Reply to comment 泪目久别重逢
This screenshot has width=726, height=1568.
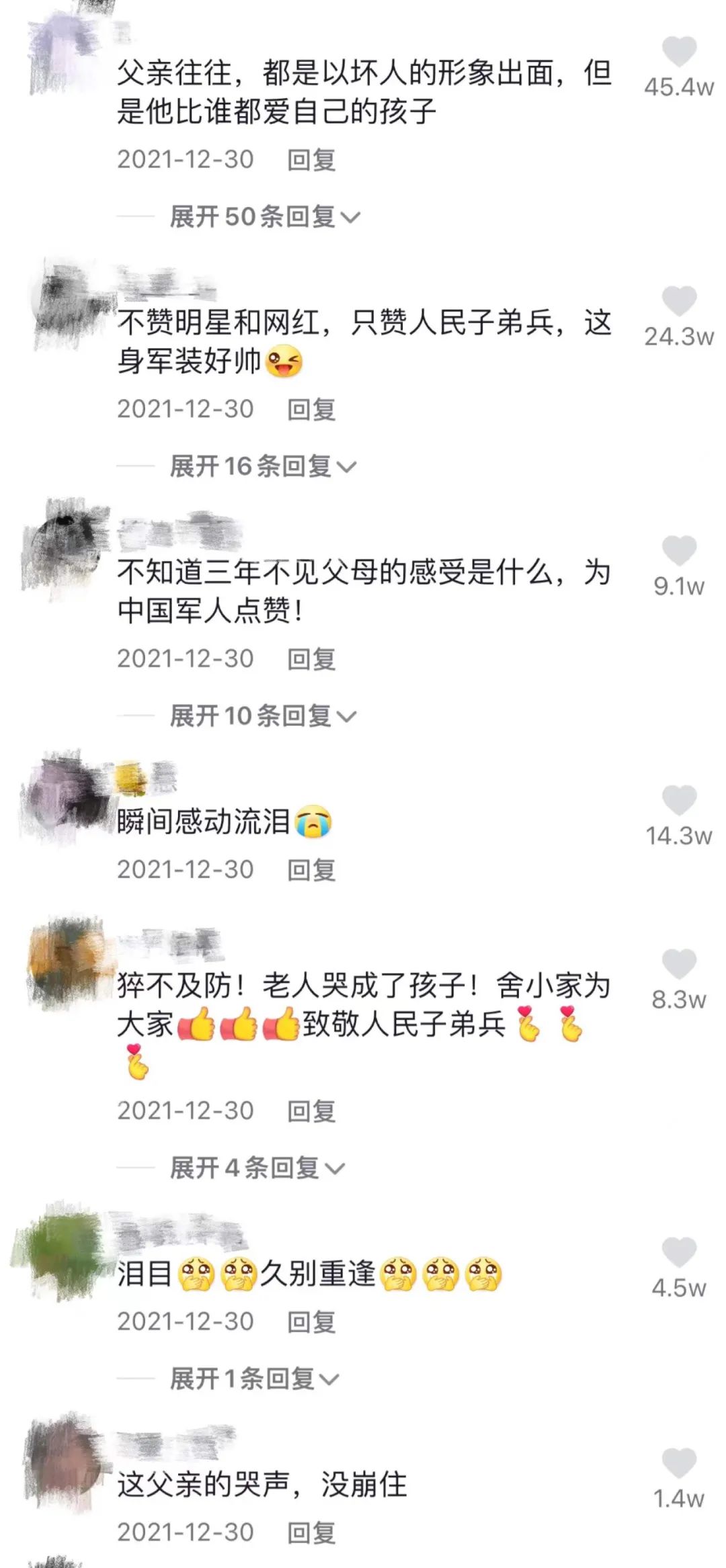[x=311, y=1322]
